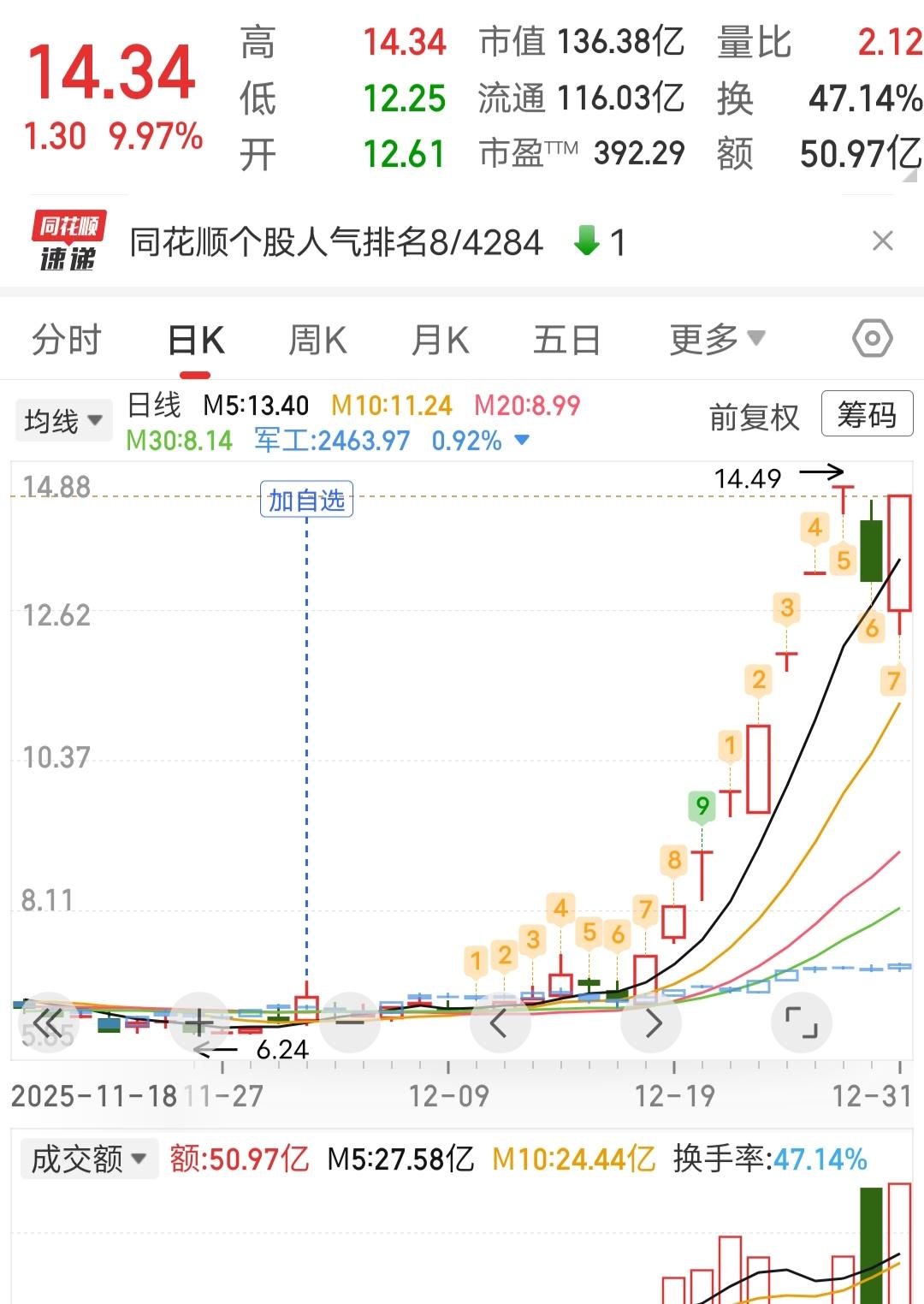Dismiss the popularity ranking banner with ×

pos(883,241)
